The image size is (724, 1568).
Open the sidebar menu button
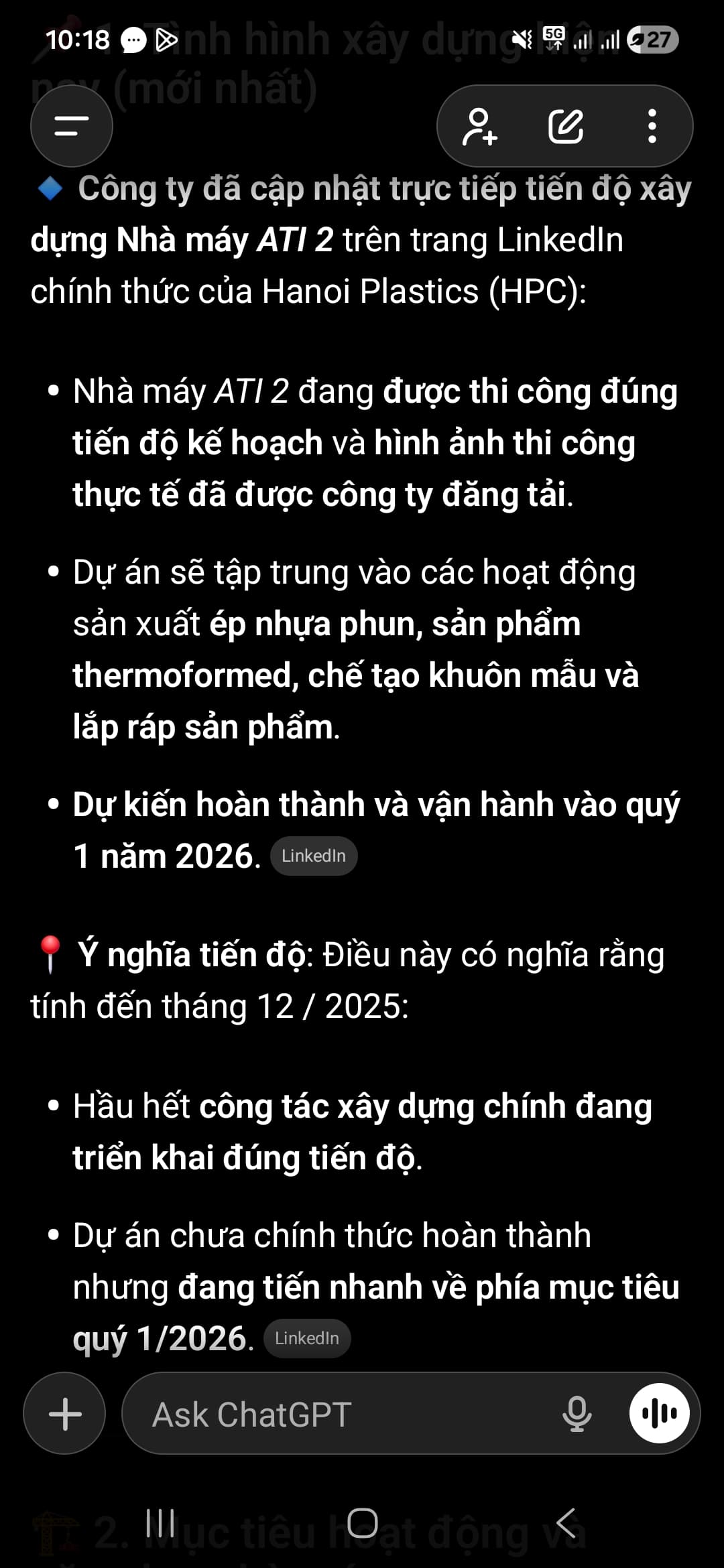click(71, 126)
